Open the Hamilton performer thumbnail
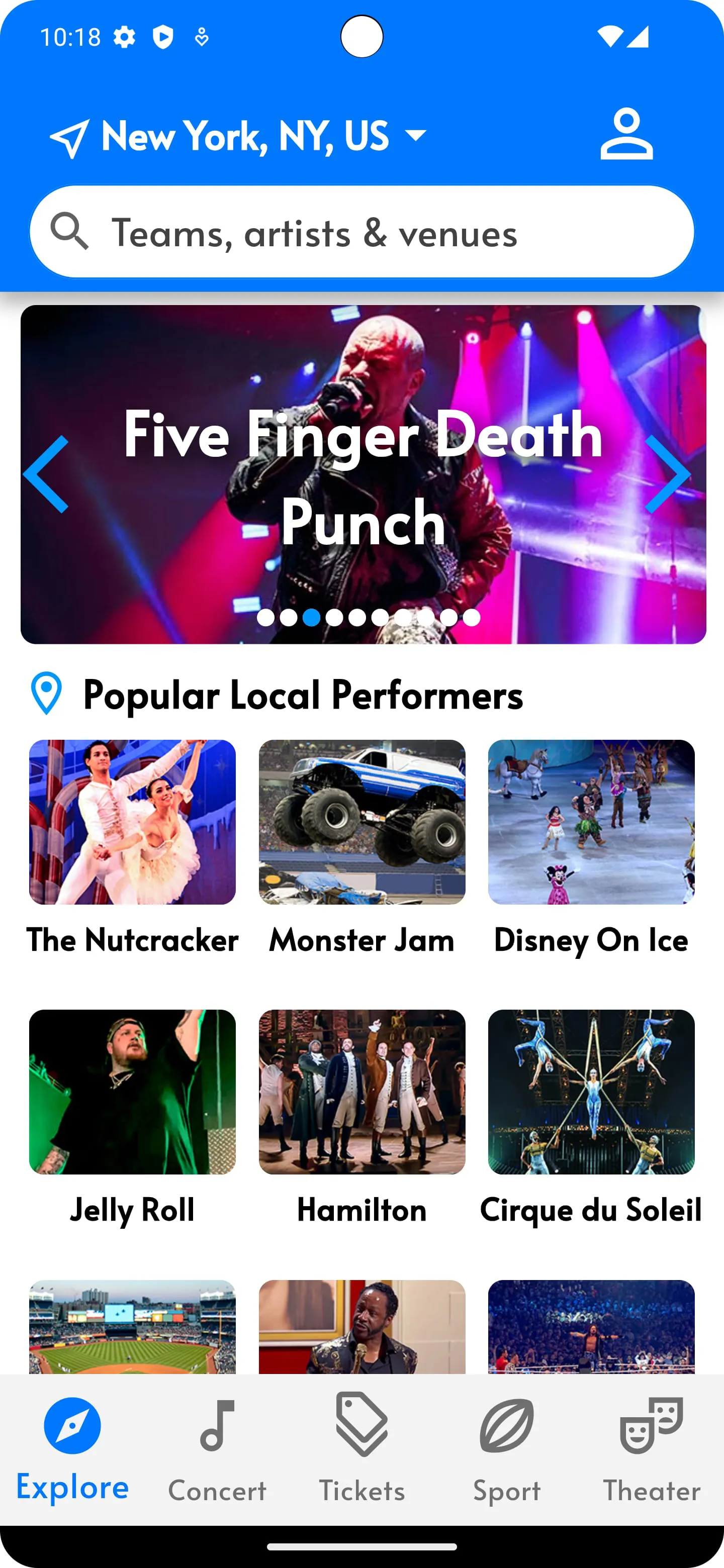724x1568 pixels. click(x=361, y=1102)
